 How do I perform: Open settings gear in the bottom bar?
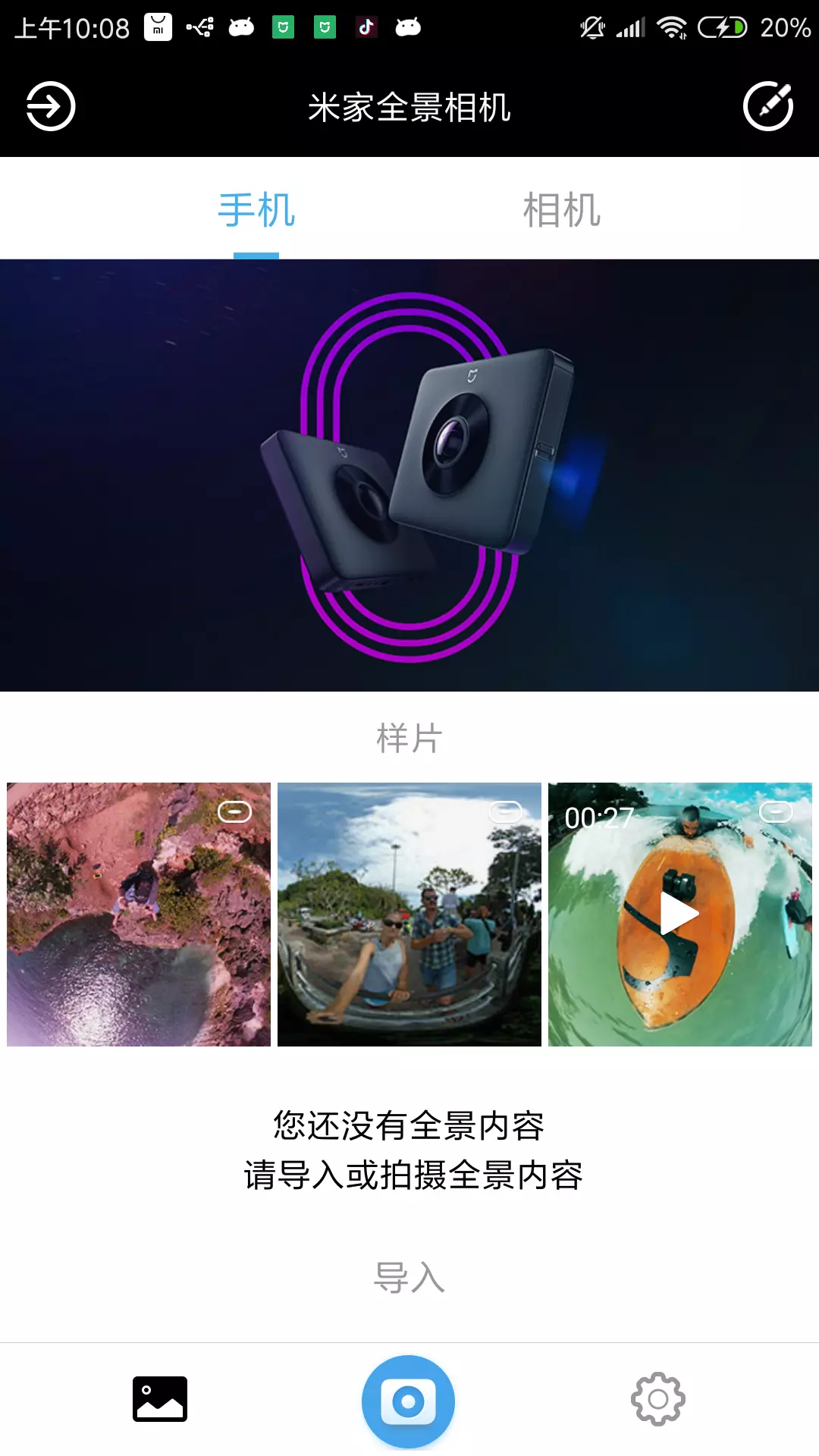point(658,1399)
